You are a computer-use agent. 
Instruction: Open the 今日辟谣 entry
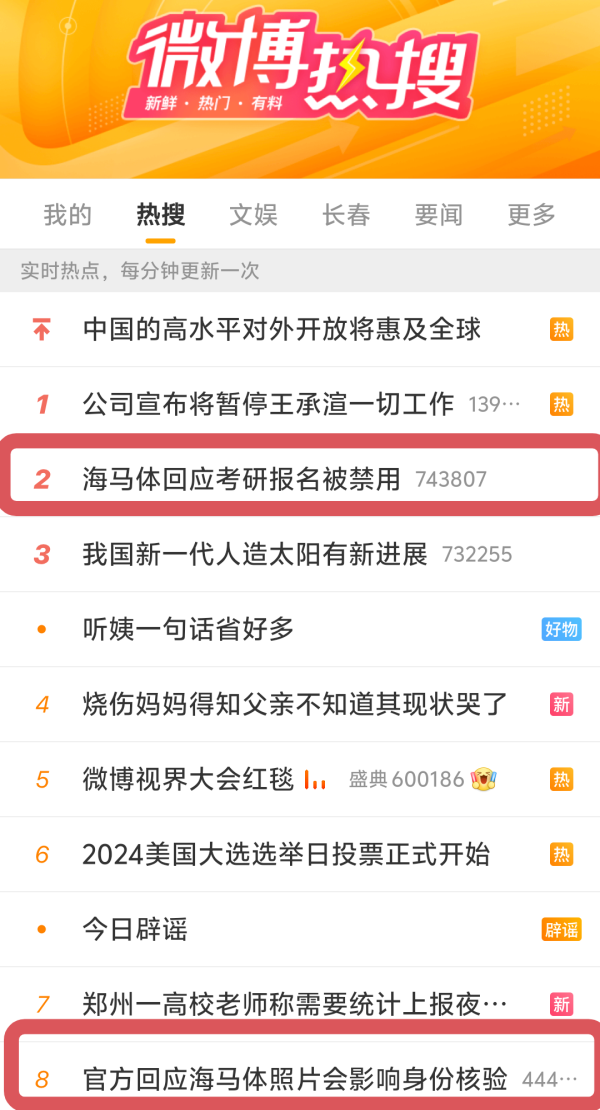(135, 929)
